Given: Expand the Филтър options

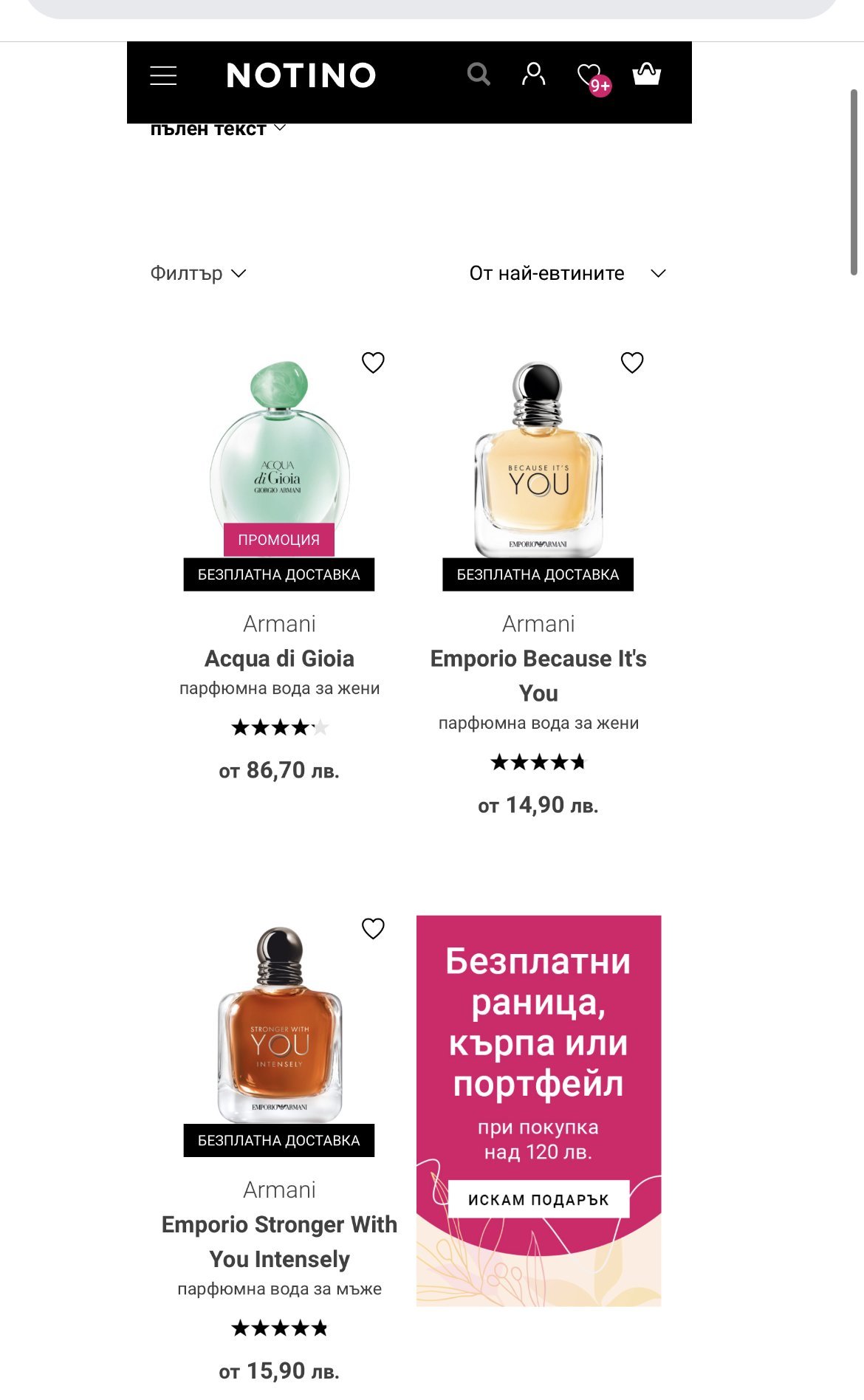Looking at the screenshot, I should 197,273.
